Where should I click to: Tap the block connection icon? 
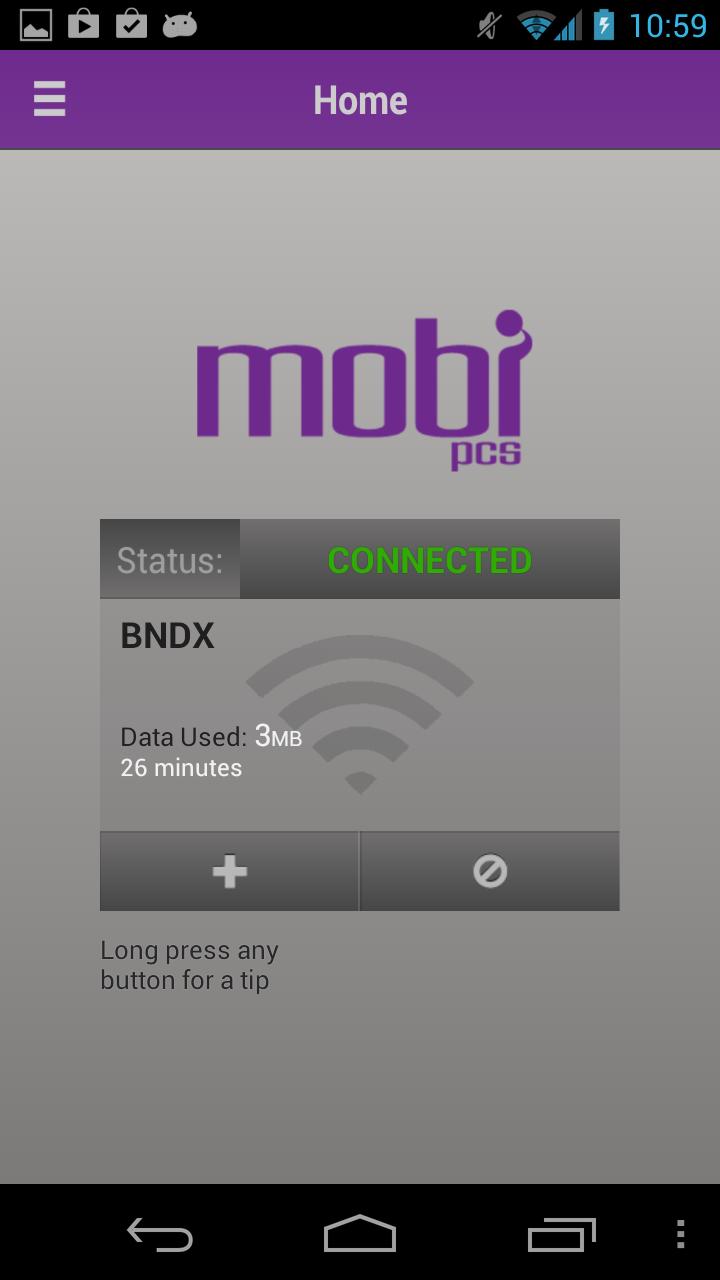(489, 870)
